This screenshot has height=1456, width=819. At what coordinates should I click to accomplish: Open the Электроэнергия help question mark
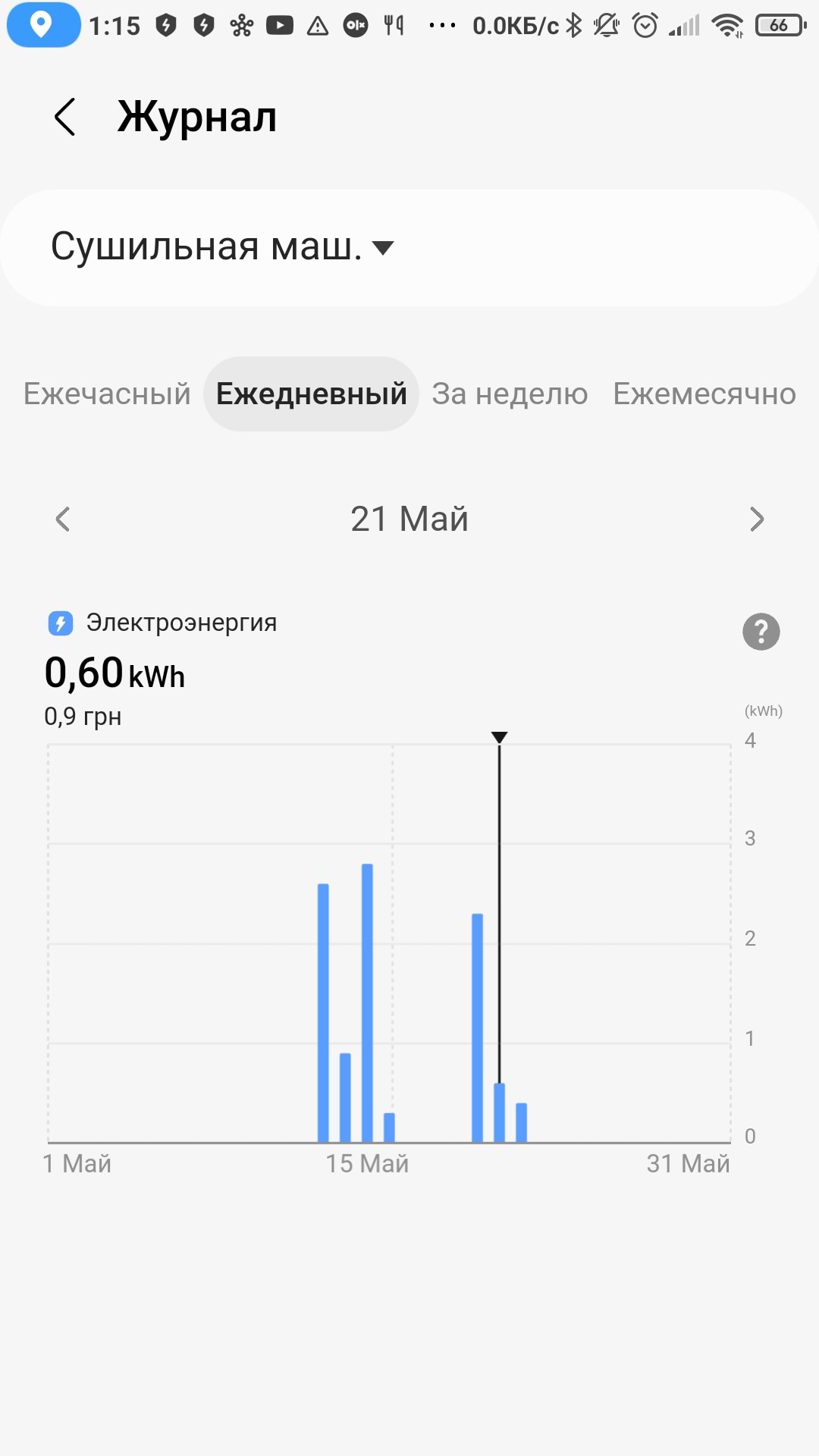tap(761, 632)
